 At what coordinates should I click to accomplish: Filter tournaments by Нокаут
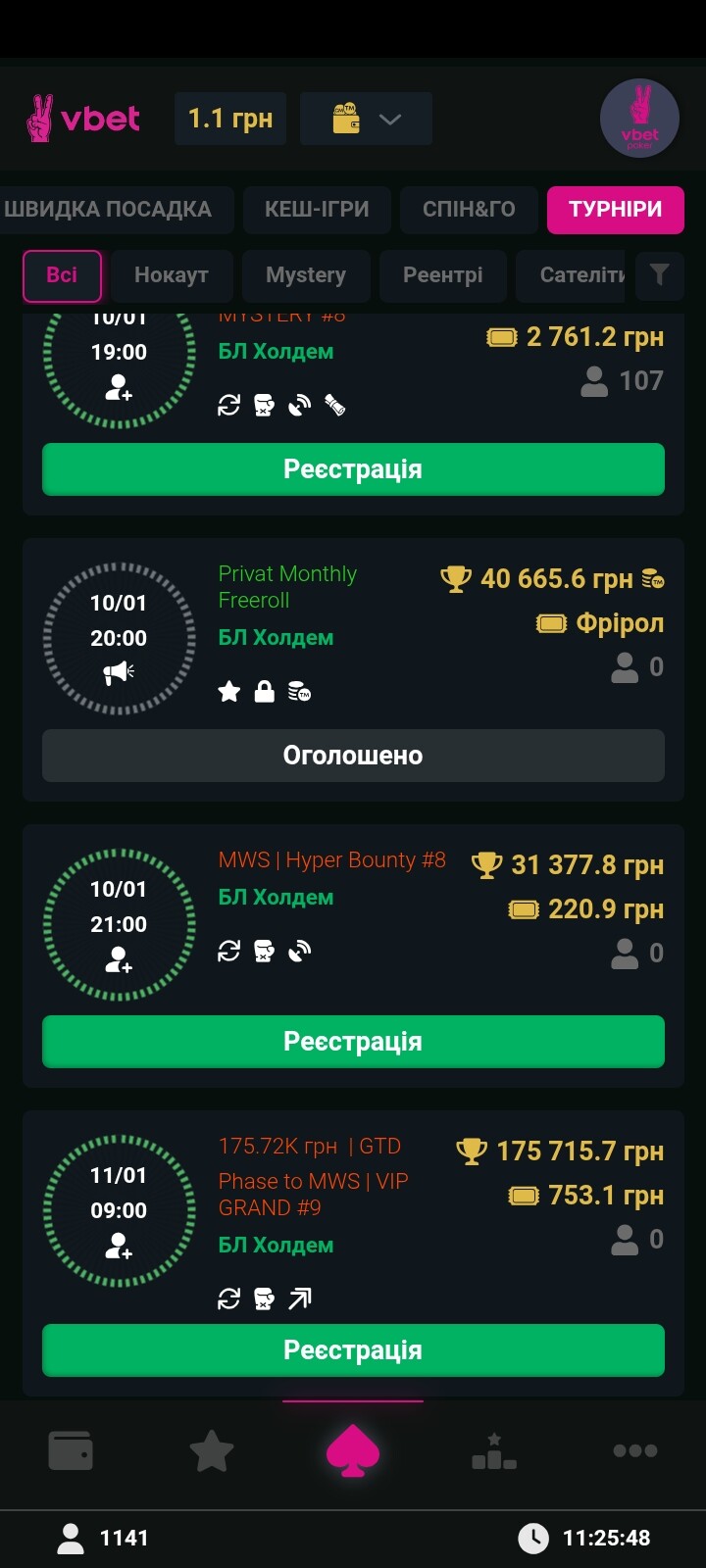[x=172, y=275]
